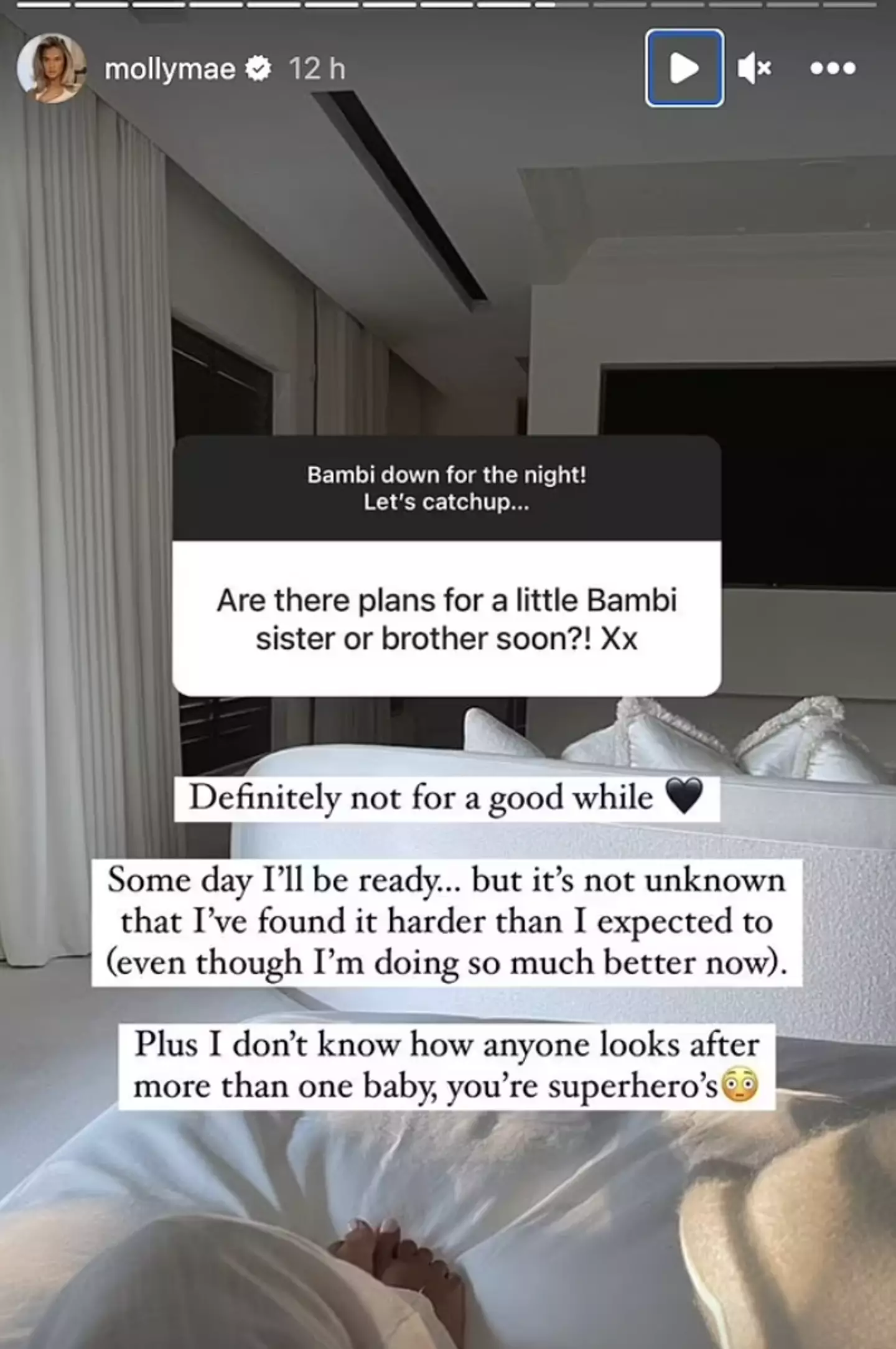Tap the mollymae username

tap(169, 69)
